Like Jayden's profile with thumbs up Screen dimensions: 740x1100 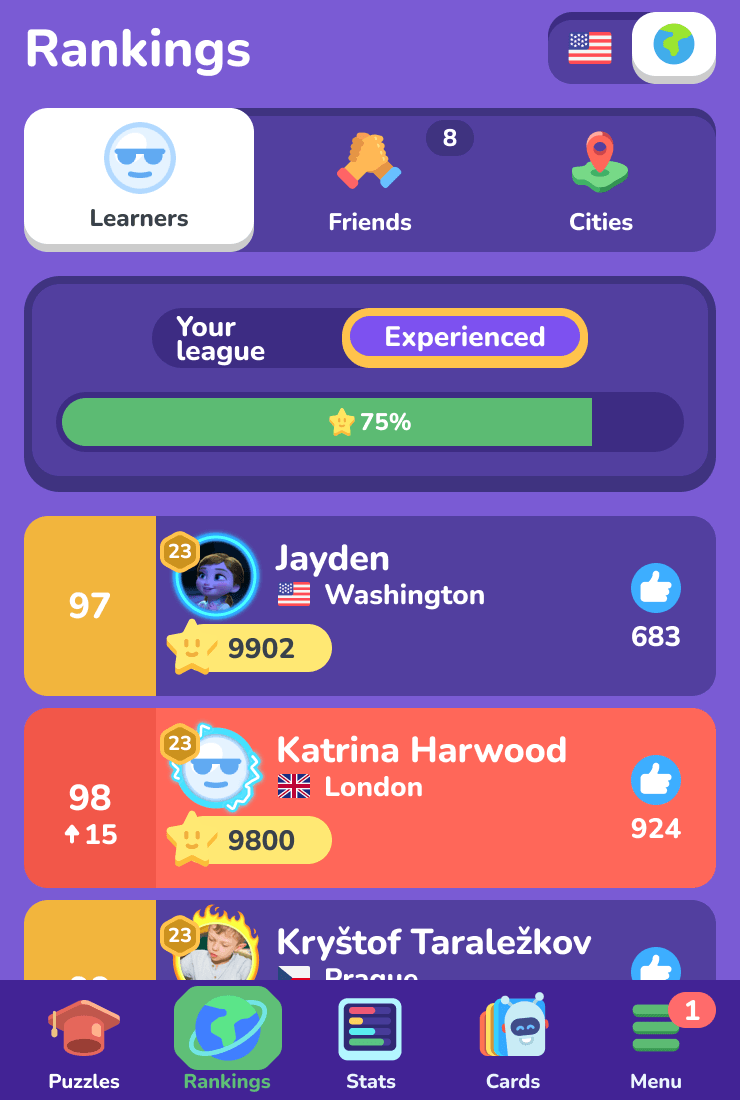[x=656, y=589]
